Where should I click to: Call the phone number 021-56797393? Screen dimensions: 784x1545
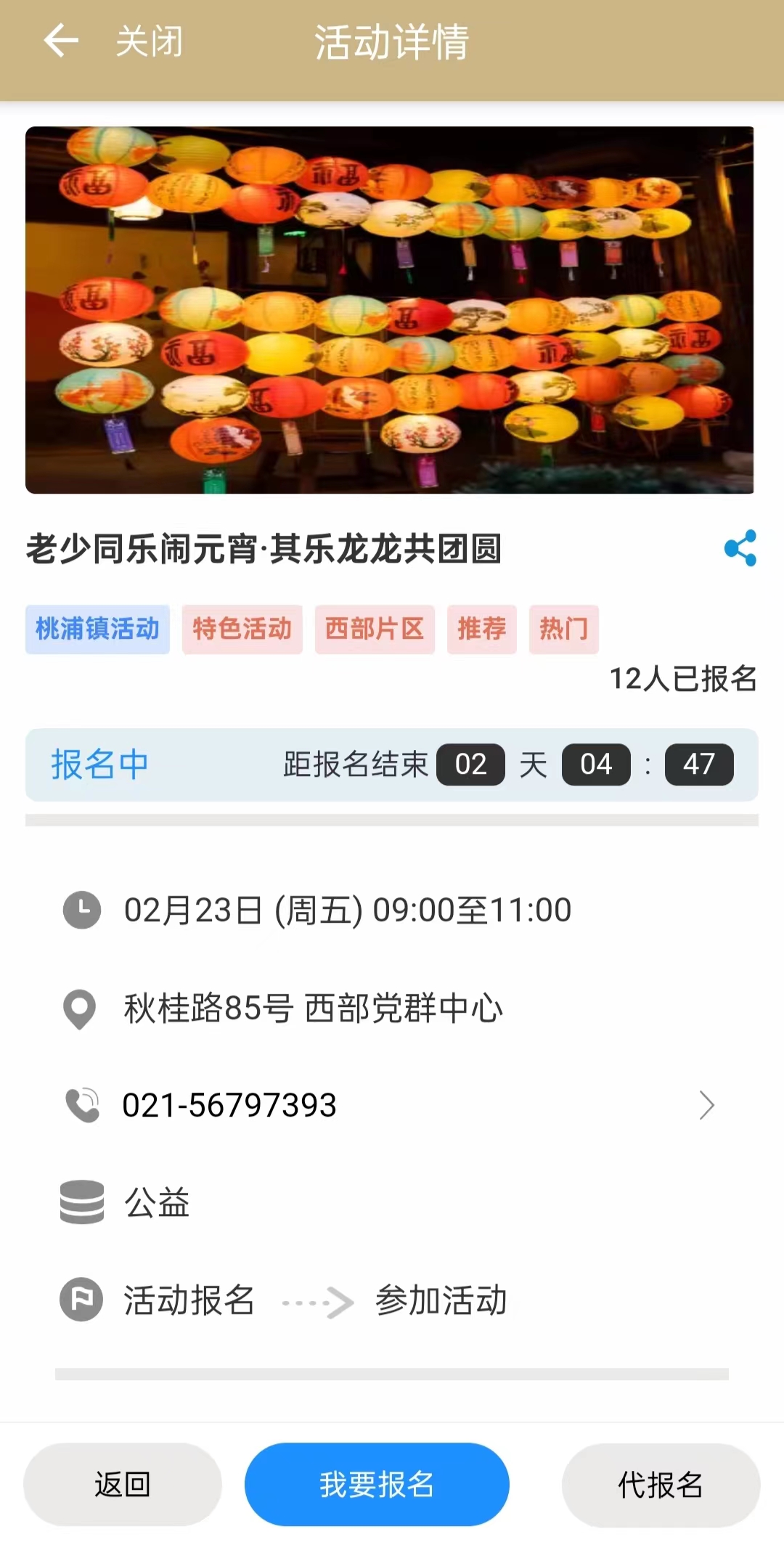(229, 1105)
